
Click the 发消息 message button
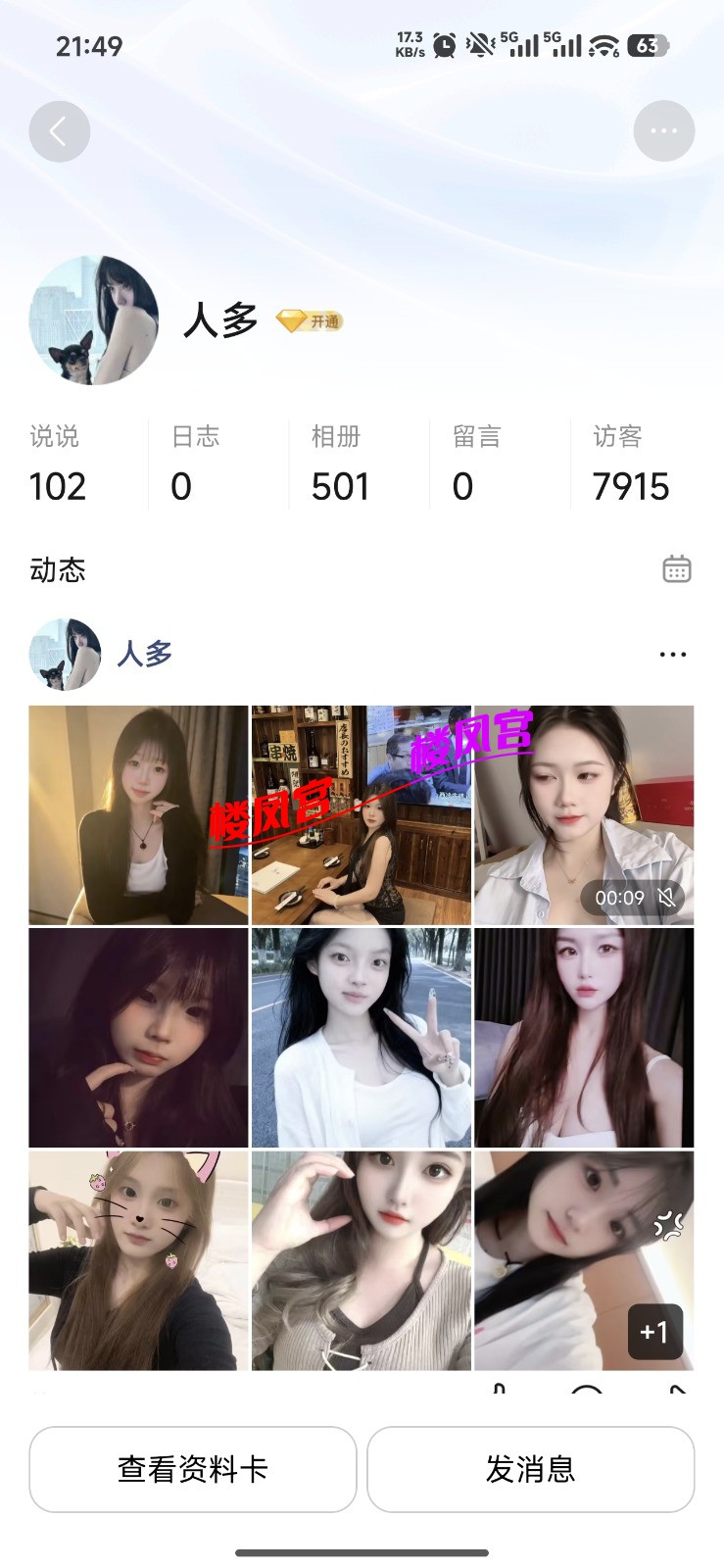[x=530, y=1469]
